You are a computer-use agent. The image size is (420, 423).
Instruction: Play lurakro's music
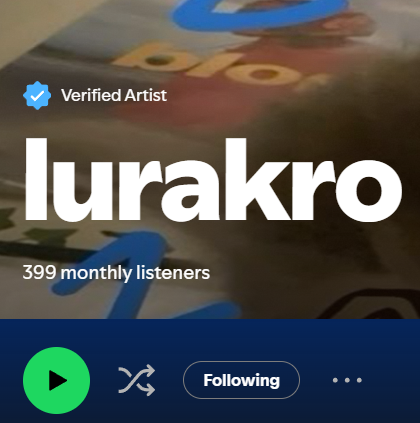[x=56, y=380]
